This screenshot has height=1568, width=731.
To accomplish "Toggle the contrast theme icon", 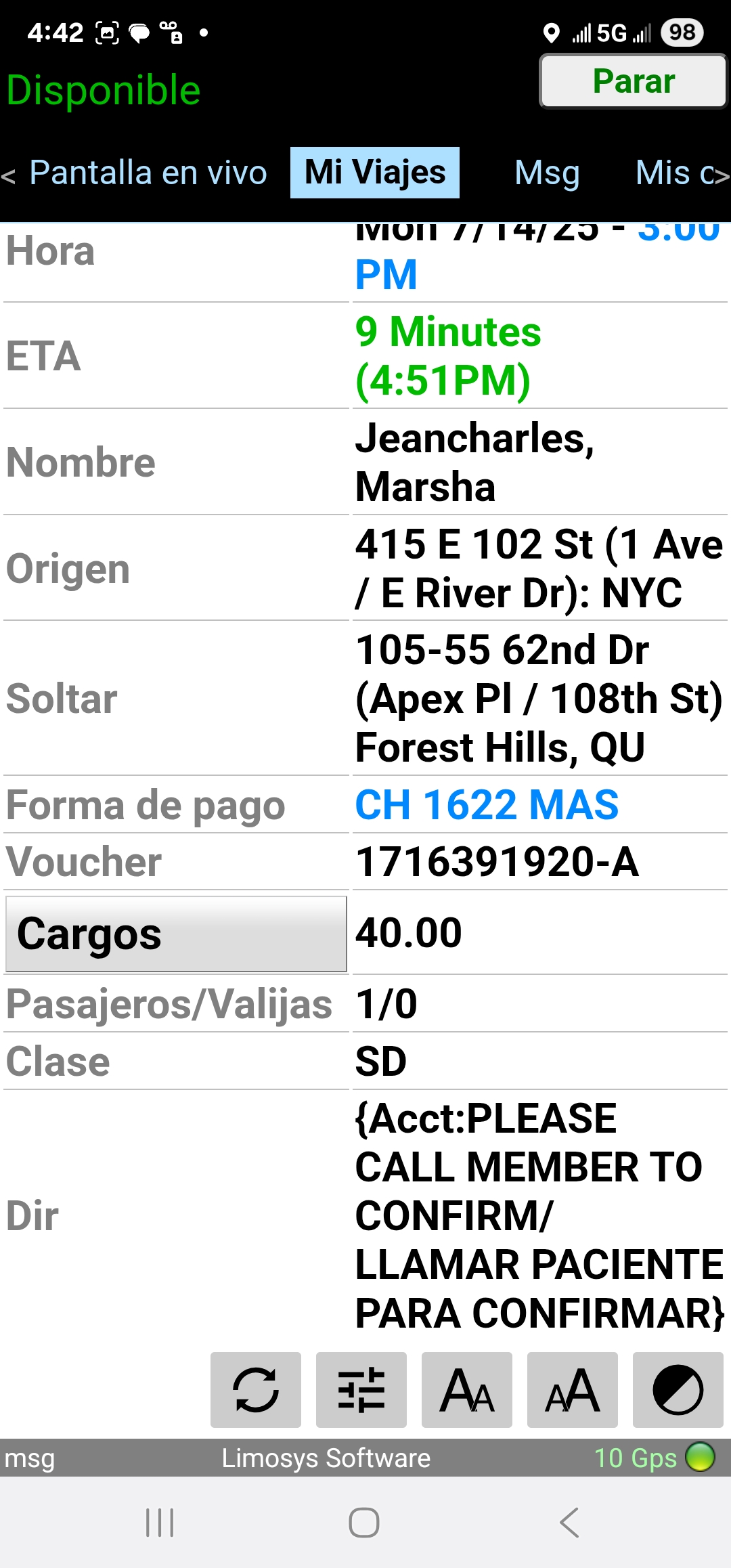I will 678,1390.
